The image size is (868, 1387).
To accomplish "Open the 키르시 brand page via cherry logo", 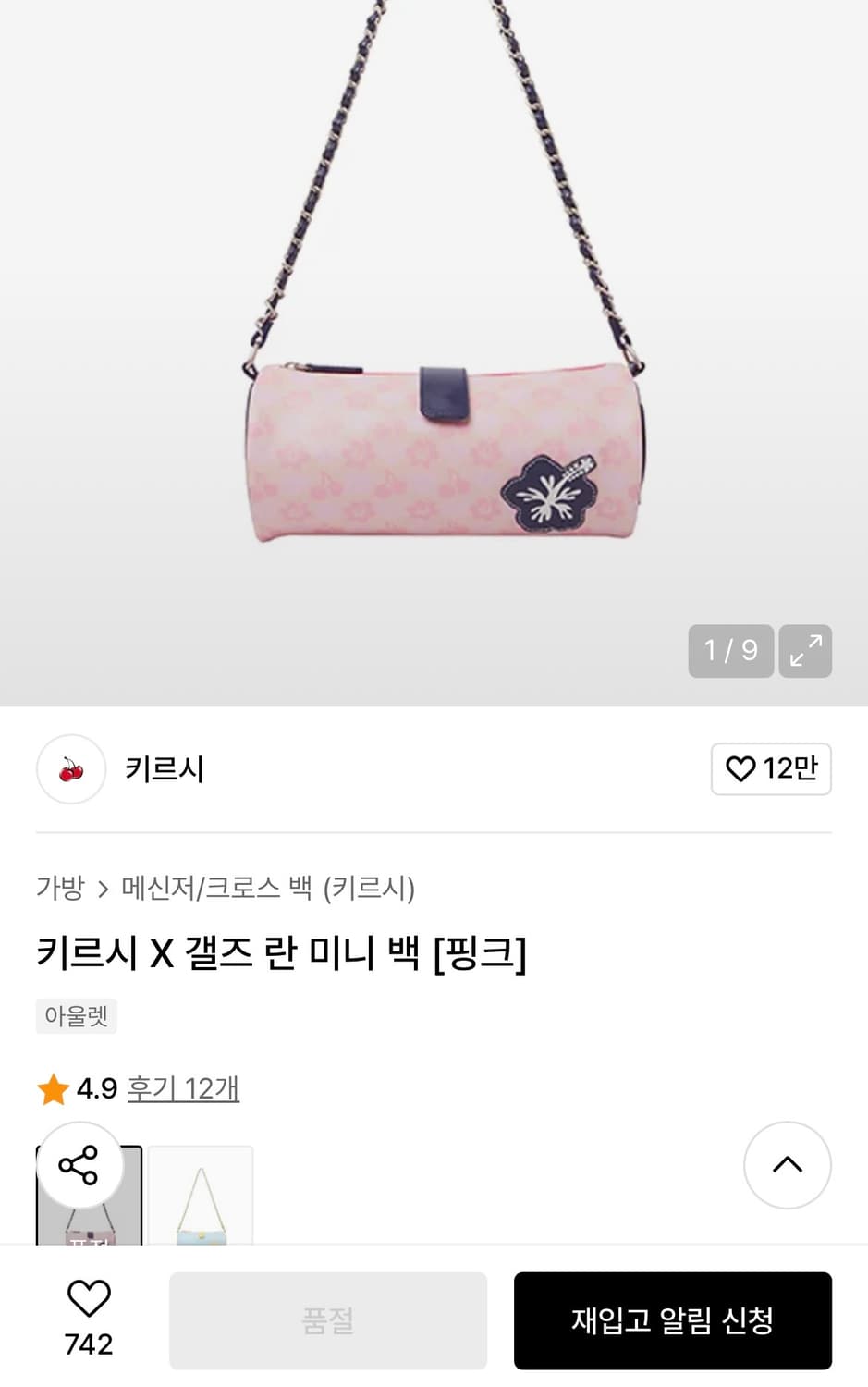I will pyautogui.click(x=71, y=769).
